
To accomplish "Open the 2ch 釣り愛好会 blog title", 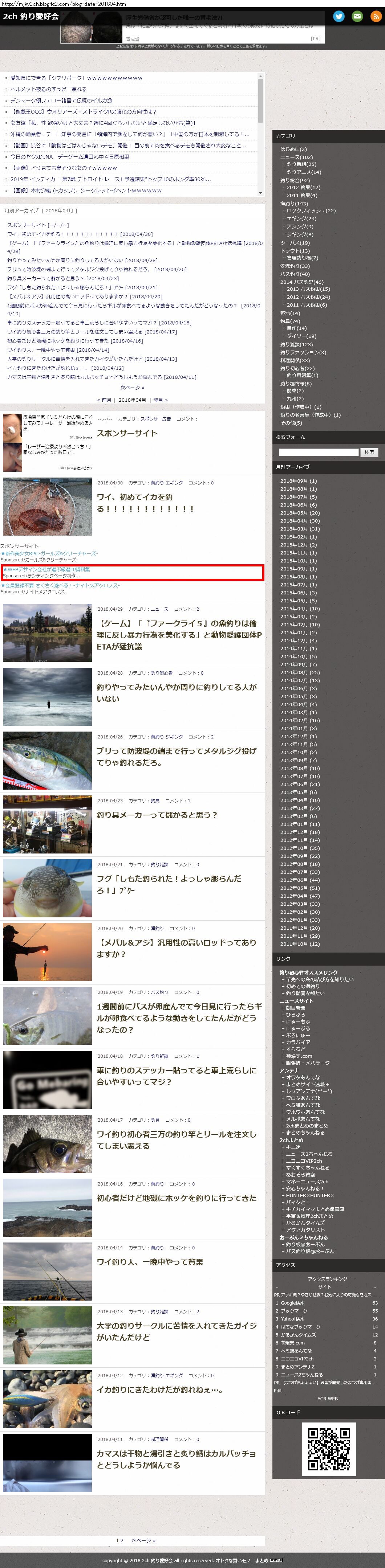I will pos(31,16).
